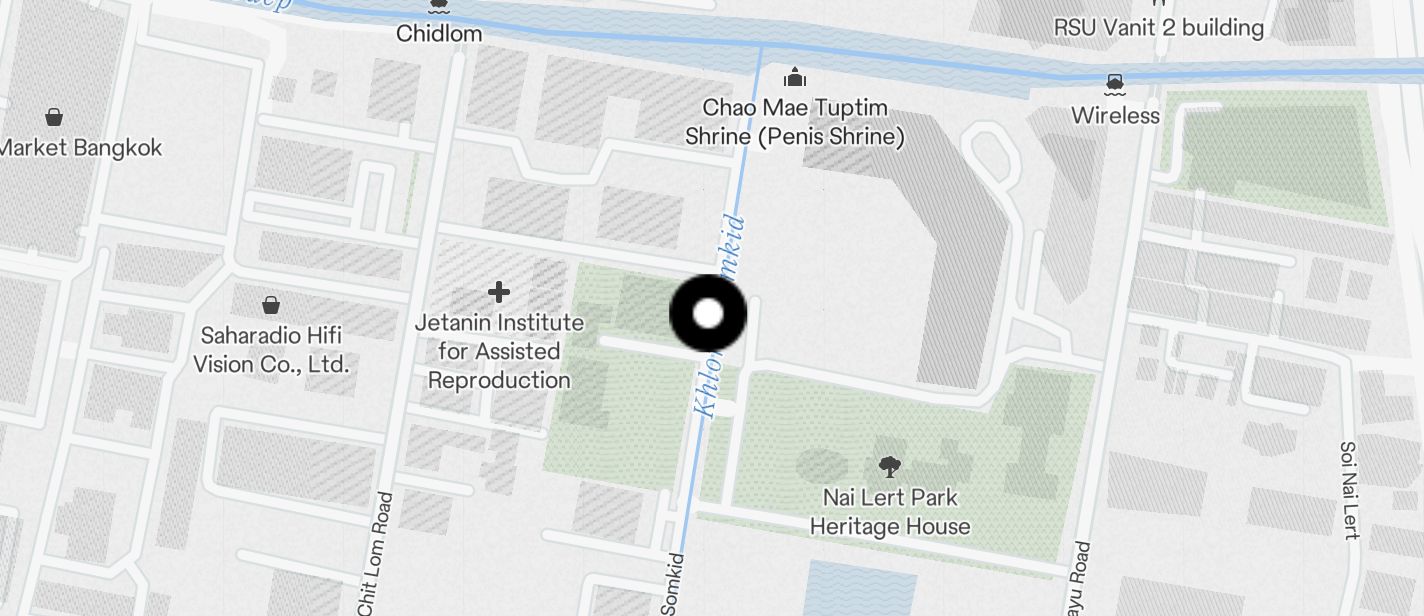This screenshot has width=1424, height=616.
Task: Select the Chao Mae Tuptim Shrine place marker
Action: 795,77
